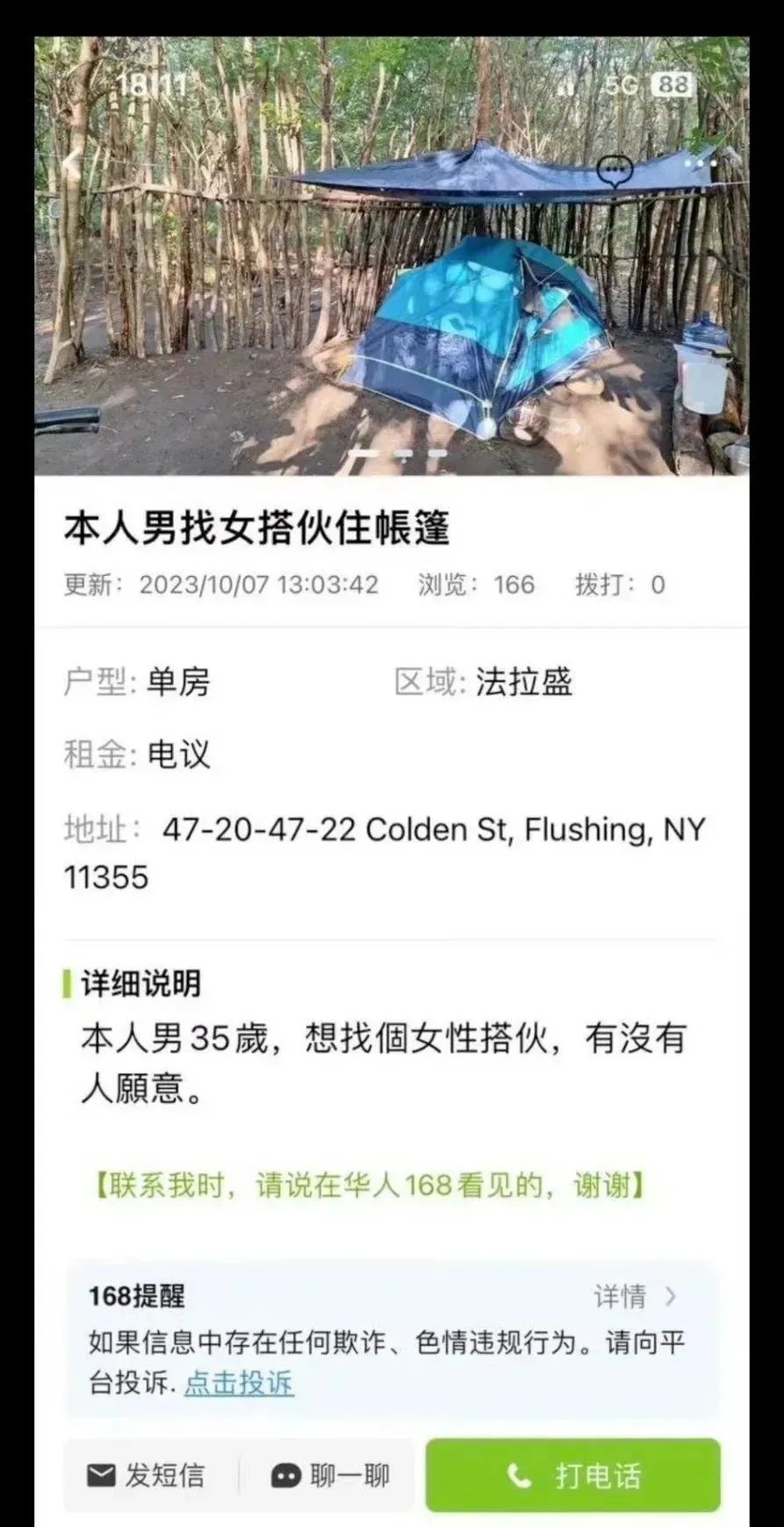Screen dimensions: 784x1527
Task: Tap the 点击投诉 complaint link
Action: (239, 1383)
